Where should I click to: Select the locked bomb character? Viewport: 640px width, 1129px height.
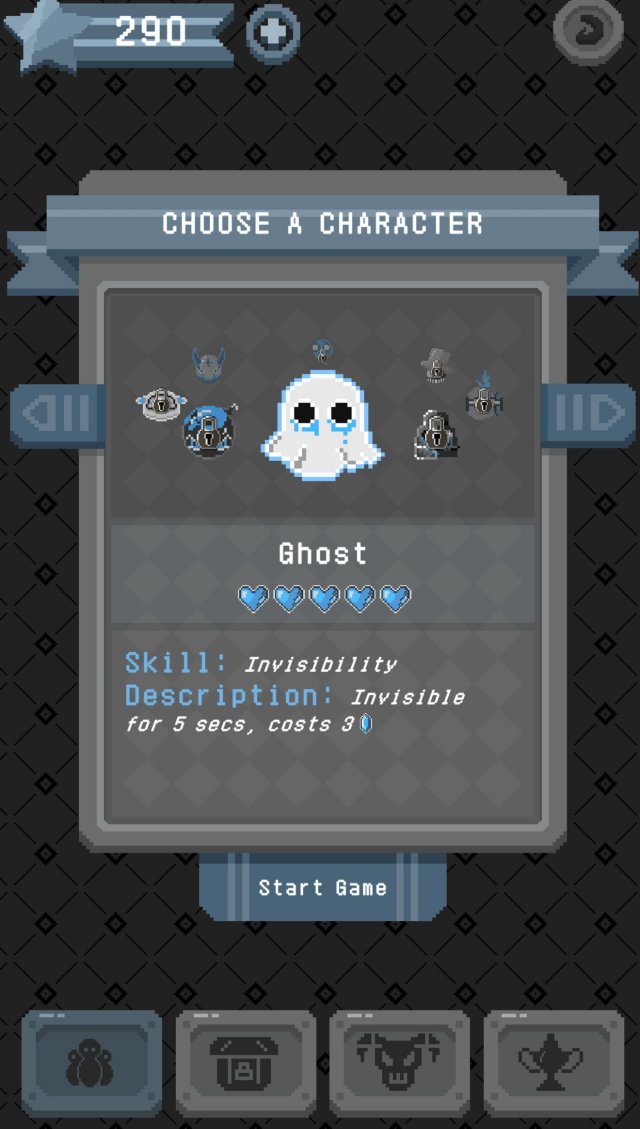click(x=209, y=431)
